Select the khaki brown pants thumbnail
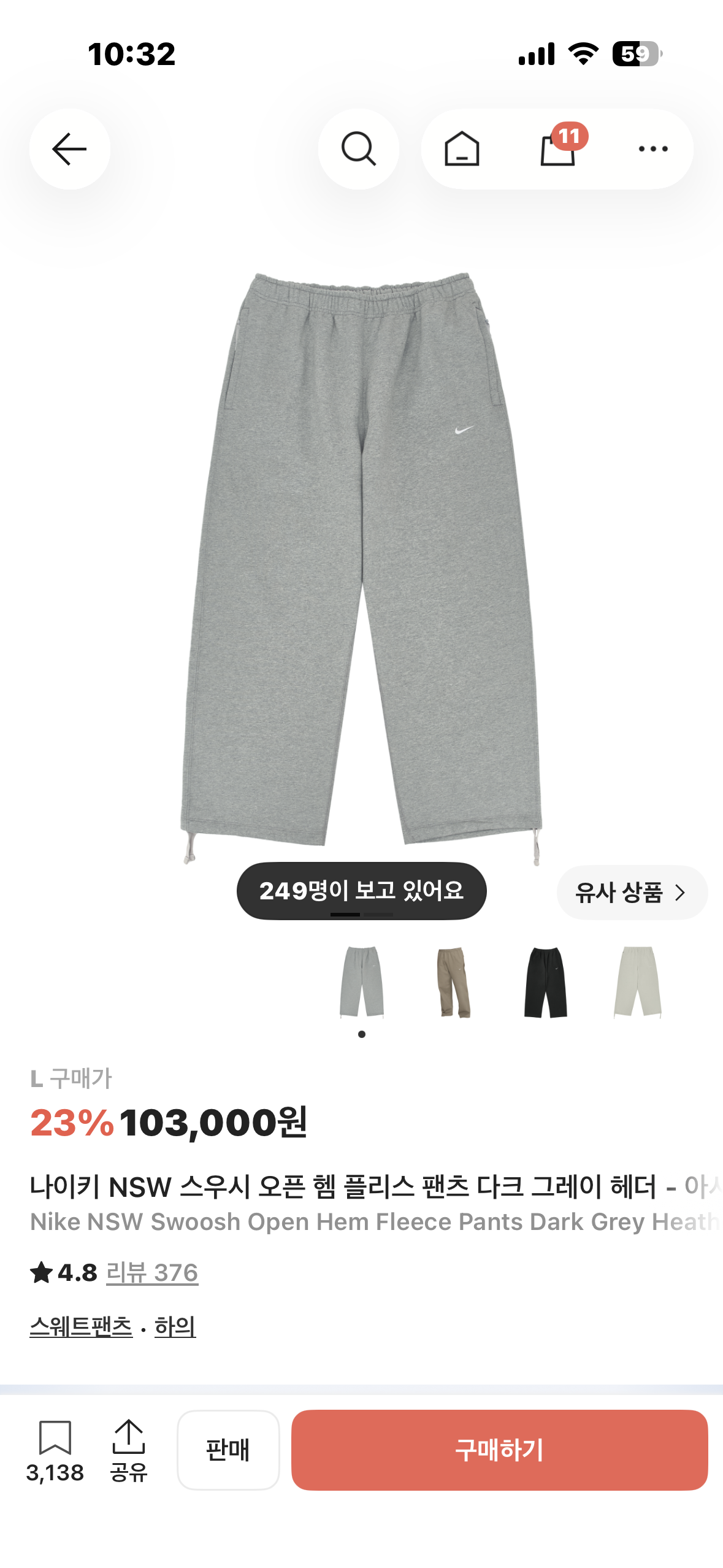The height and width of the screenshot is (1568, 723). [454, 982]
